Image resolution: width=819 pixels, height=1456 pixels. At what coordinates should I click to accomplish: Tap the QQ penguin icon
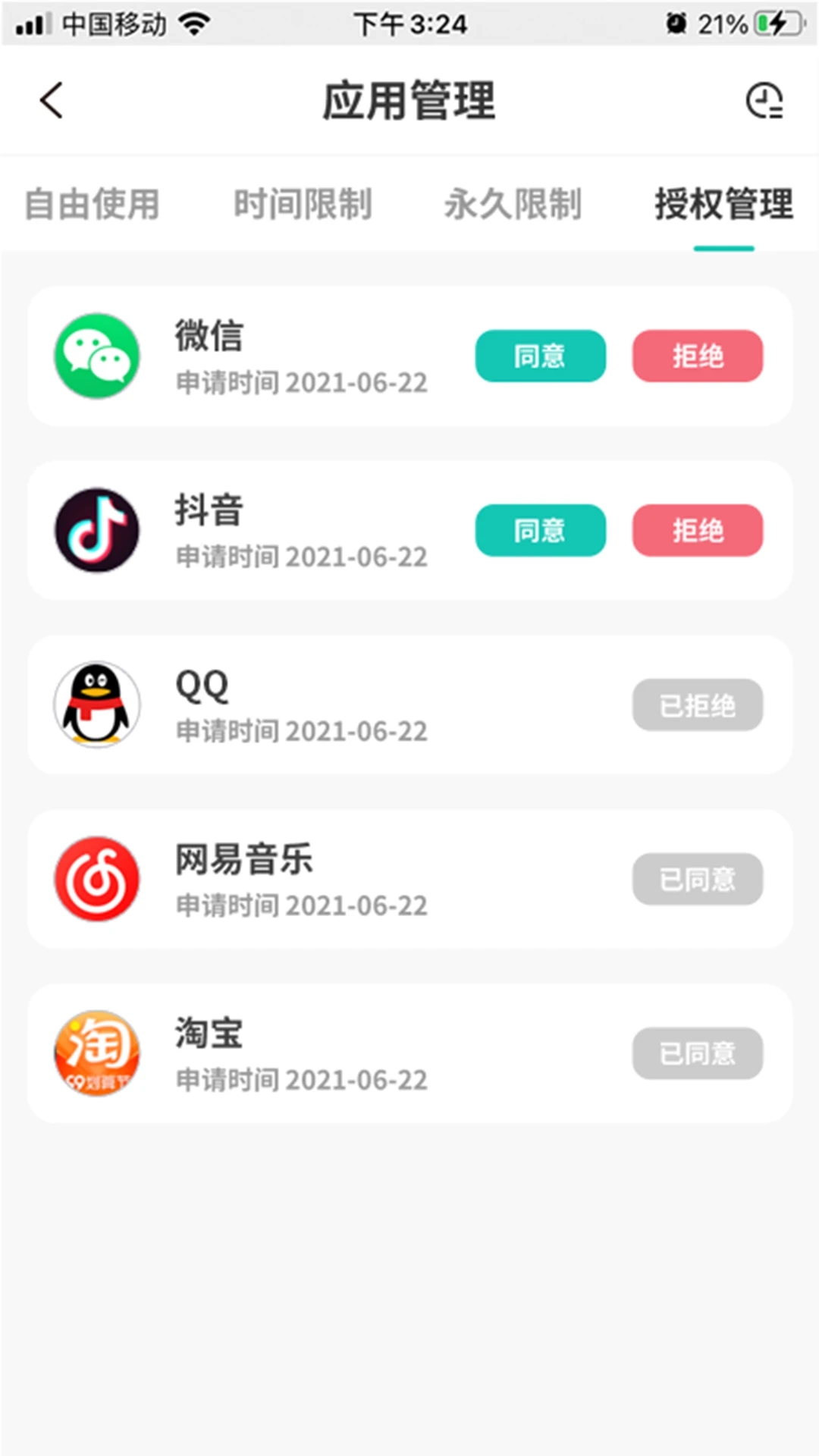click(97, 705)
